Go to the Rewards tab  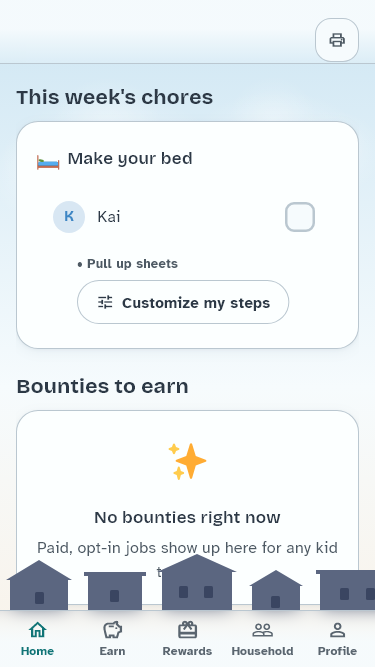pyautogui.click(x=187, y=638)
